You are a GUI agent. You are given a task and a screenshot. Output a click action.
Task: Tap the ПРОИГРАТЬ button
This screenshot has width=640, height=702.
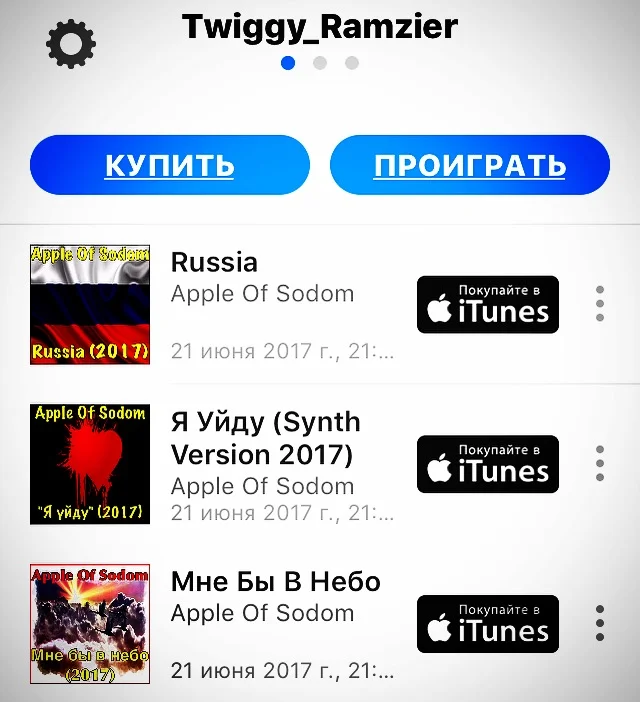[469, 165]
